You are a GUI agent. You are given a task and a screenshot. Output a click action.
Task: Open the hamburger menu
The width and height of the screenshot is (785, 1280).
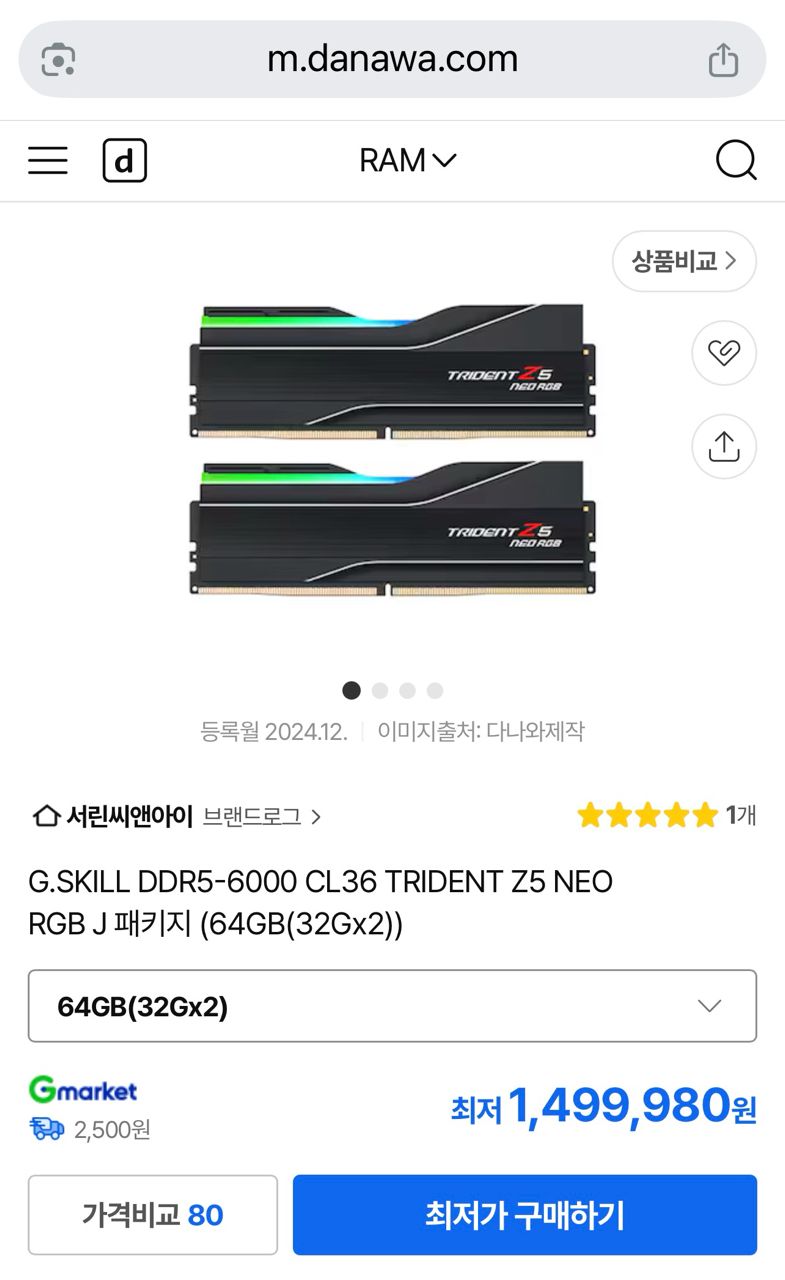pyautogui.click(x=47, y=161)
